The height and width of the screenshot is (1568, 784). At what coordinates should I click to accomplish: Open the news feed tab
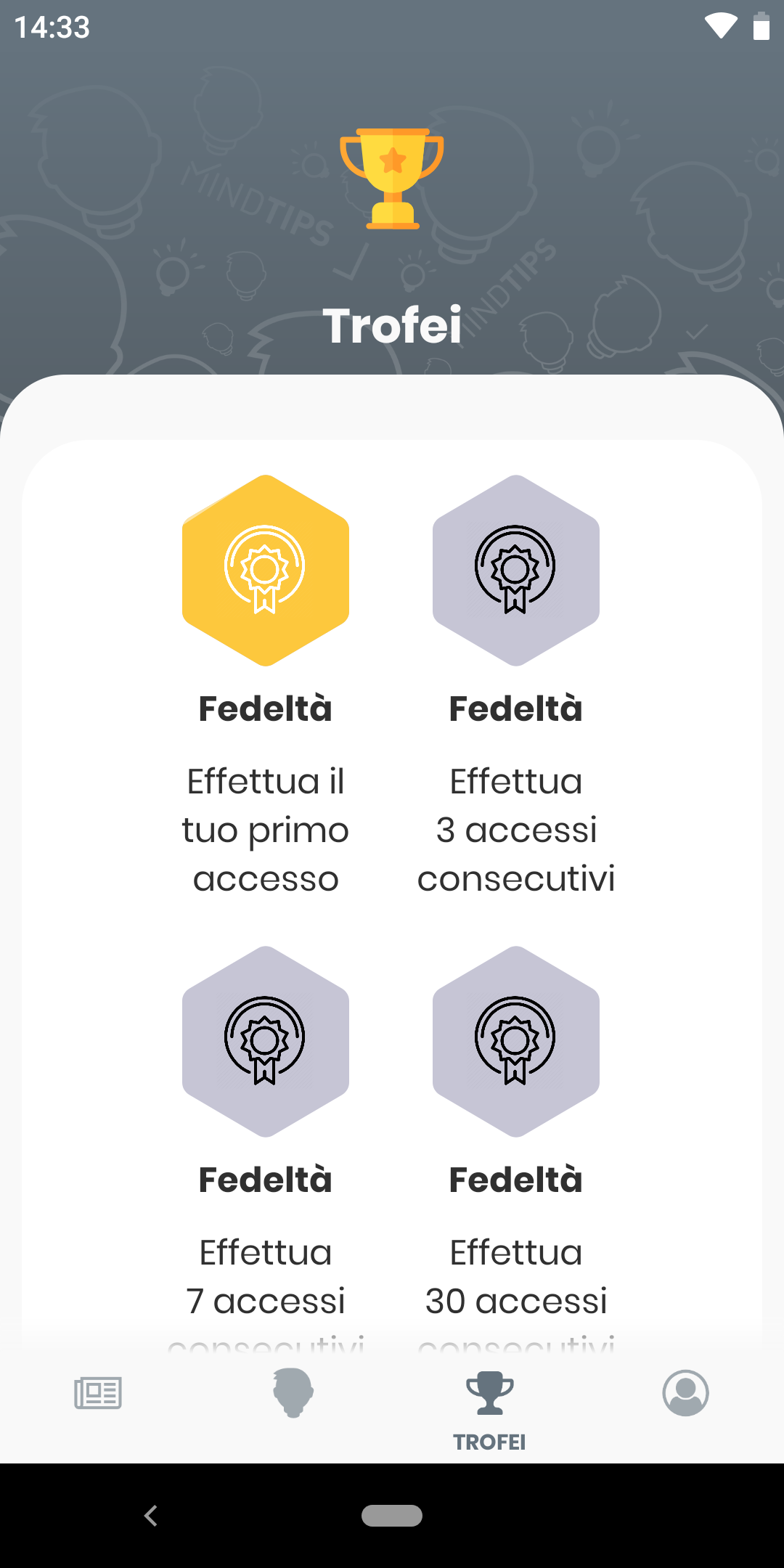98,1392
